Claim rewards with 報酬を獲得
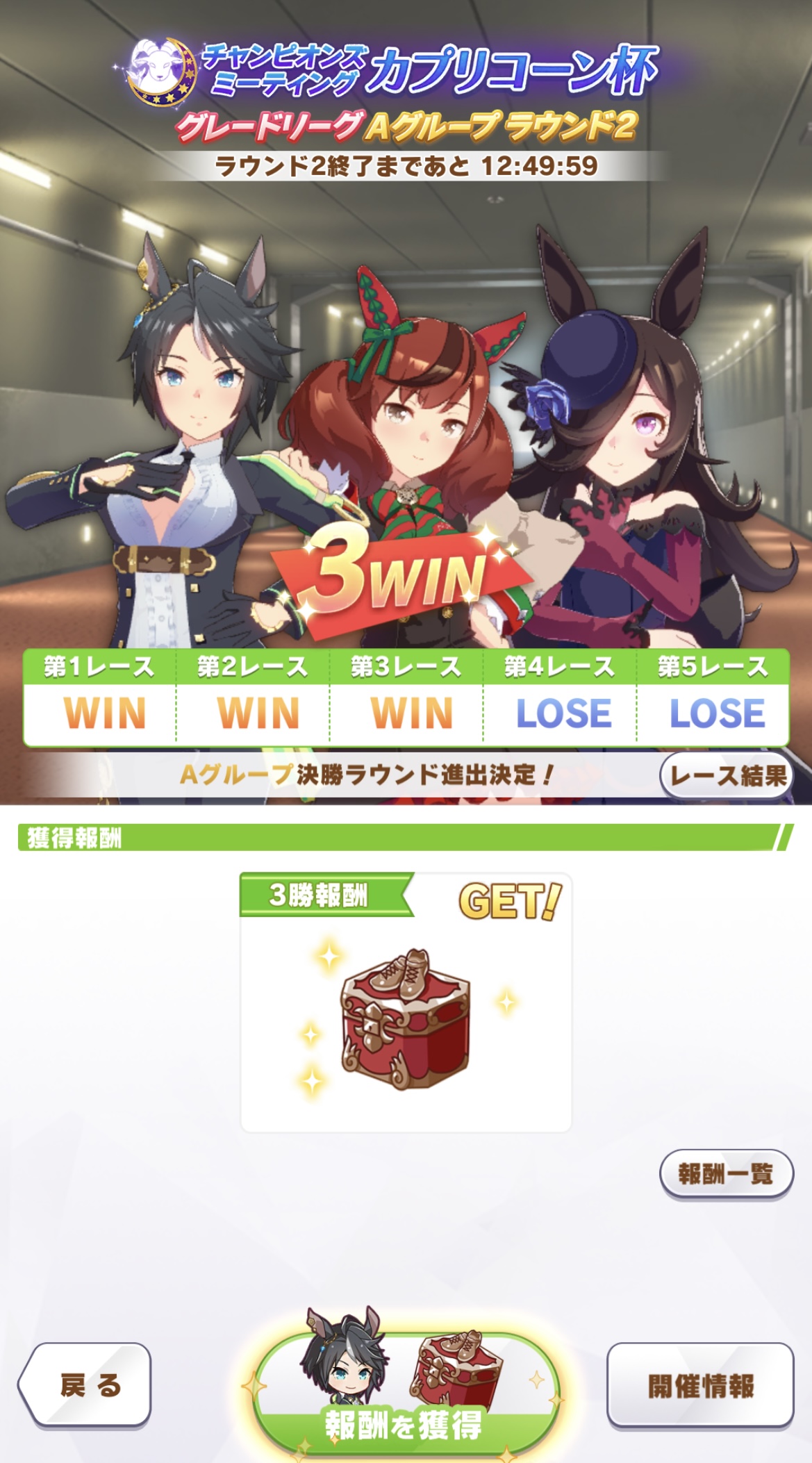Viewport: 812px width, 1463px height. pos(405,1396)
